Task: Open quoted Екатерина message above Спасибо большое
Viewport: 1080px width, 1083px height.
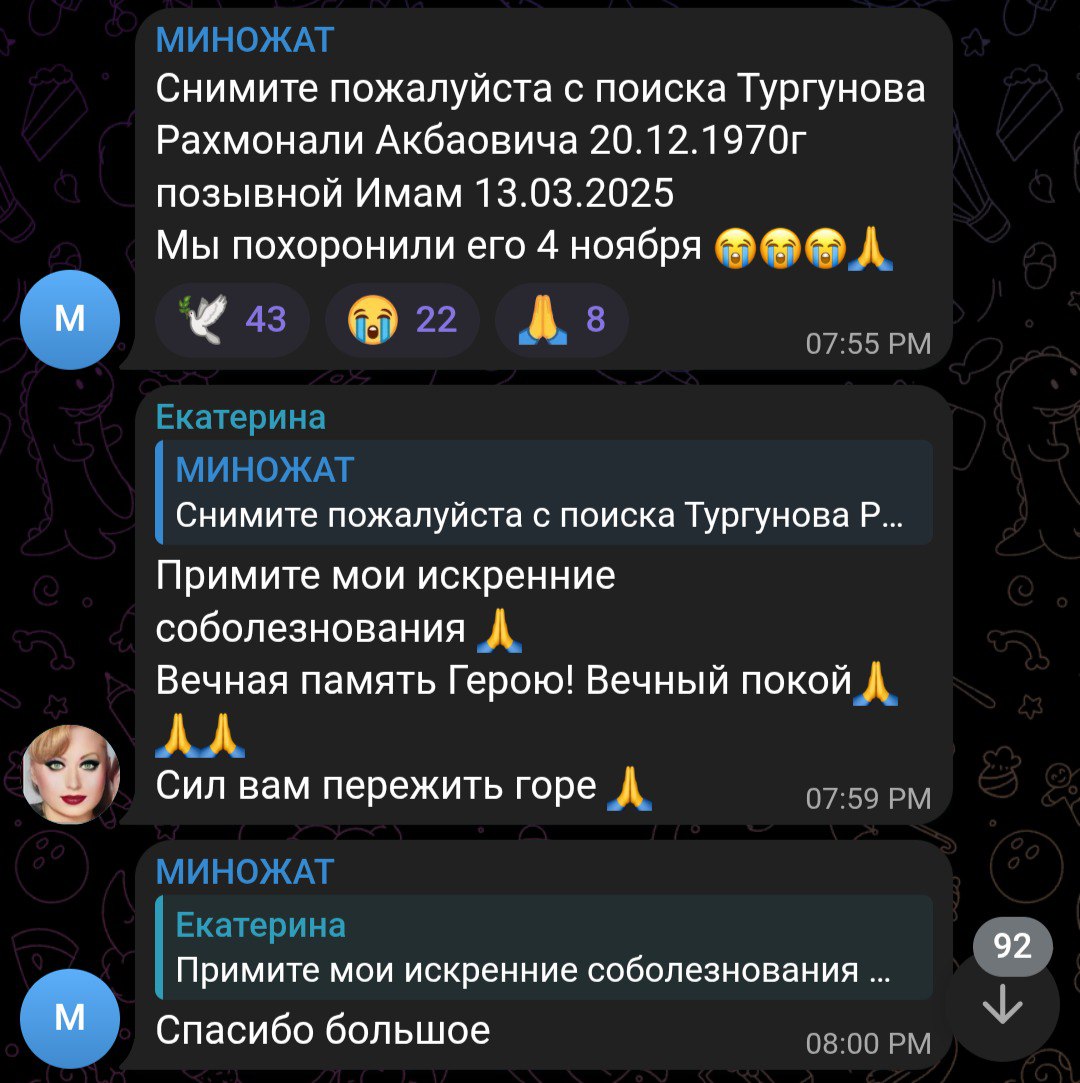Action: (x=543, y=947)
